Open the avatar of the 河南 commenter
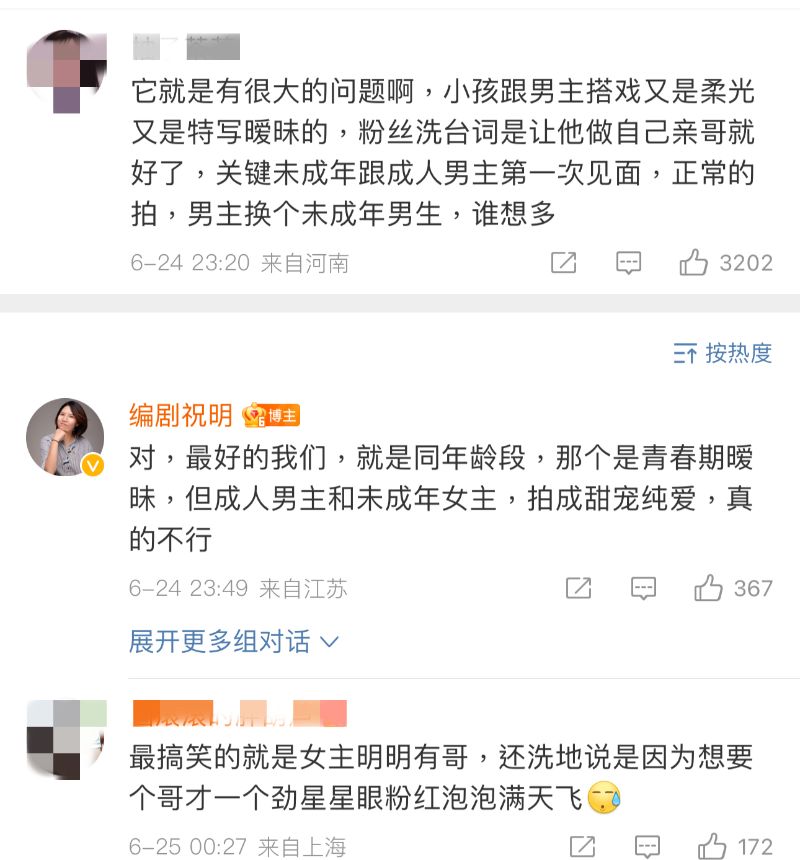 click(65, 70)
